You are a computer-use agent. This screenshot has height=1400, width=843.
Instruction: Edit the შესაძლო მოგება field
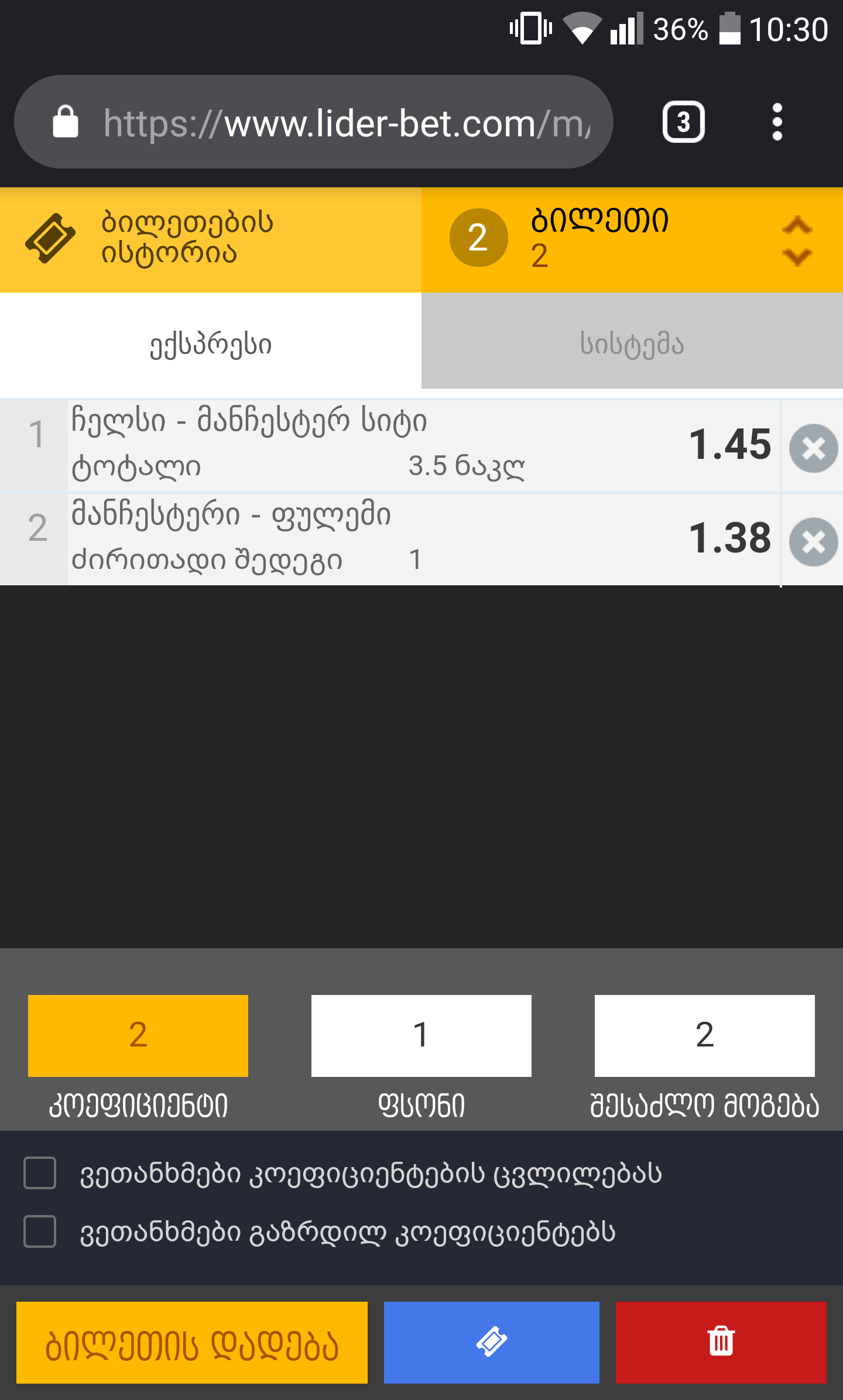pos(704,1035)
